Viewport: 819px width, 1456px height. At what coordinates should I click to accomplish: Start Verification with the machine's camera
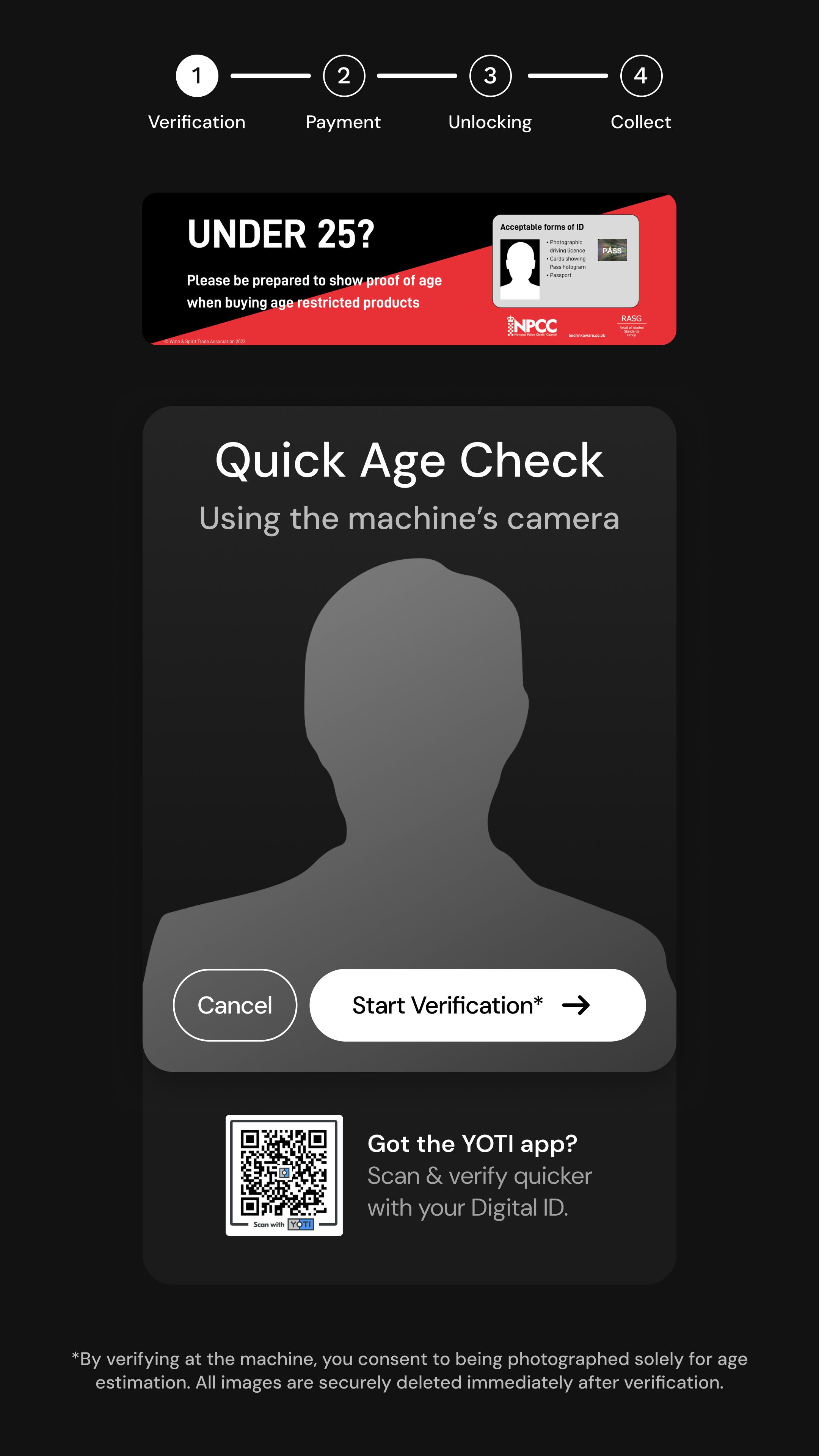click(478, 1005)
